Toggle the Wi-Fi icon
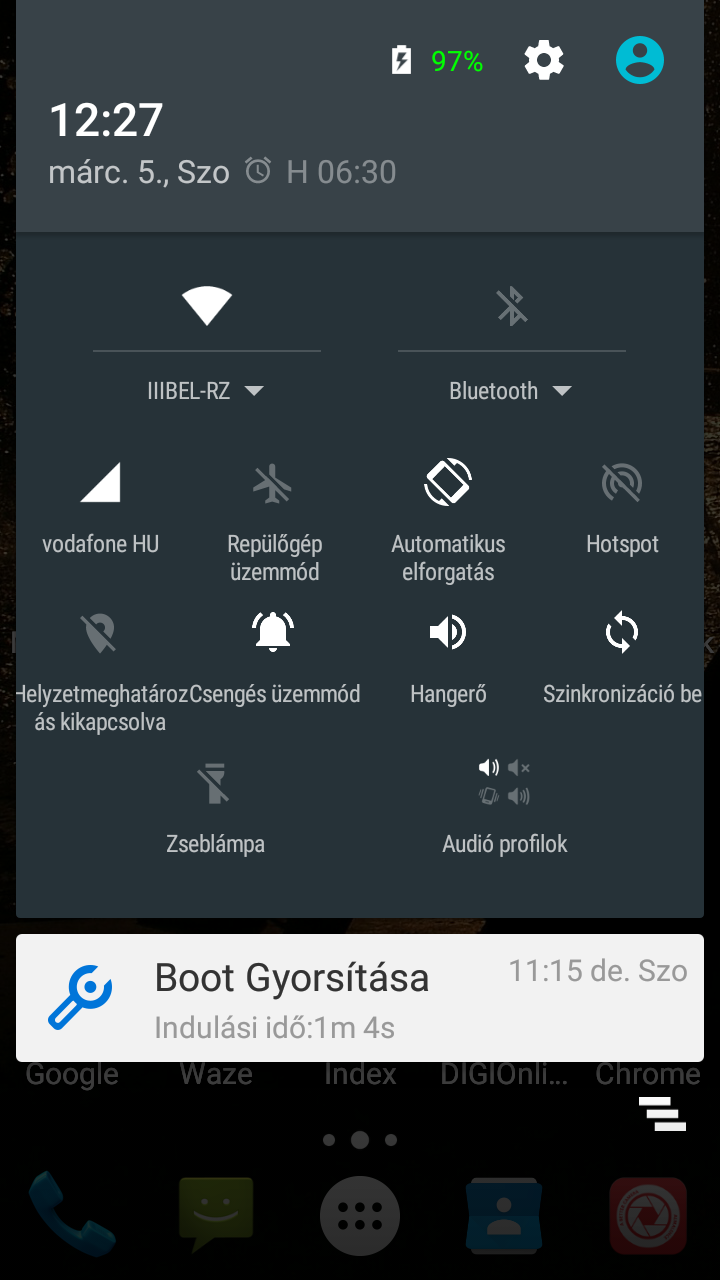720x1280 pixels. [207, 305]
